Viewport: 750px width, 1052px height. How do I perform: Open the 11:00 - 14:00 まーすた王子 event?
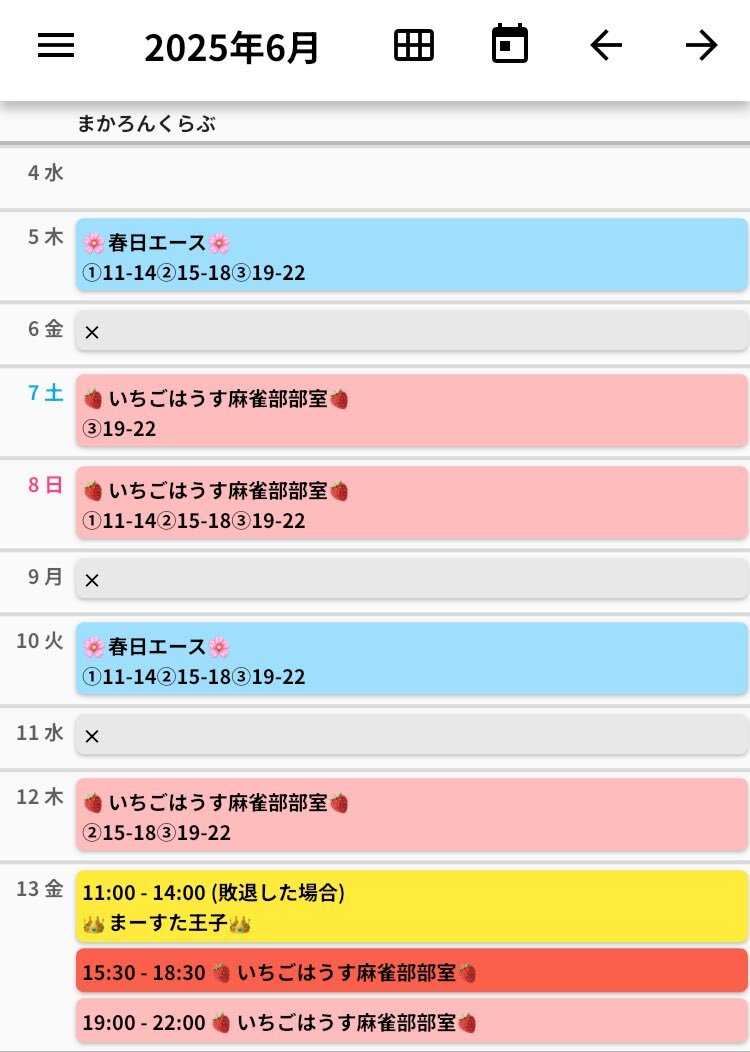pos(411,906)
